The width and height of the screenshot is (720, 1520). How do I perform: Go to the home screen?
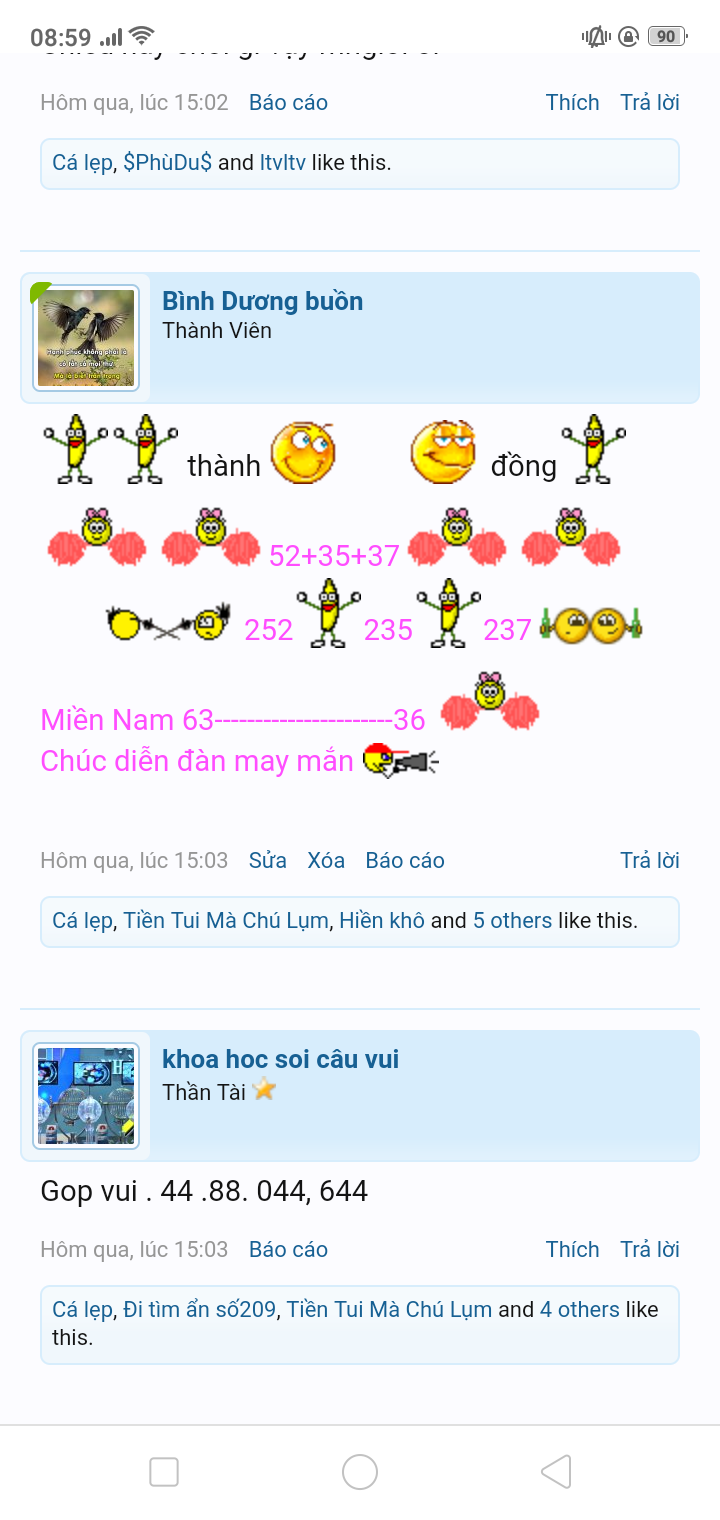[360, 1472]
